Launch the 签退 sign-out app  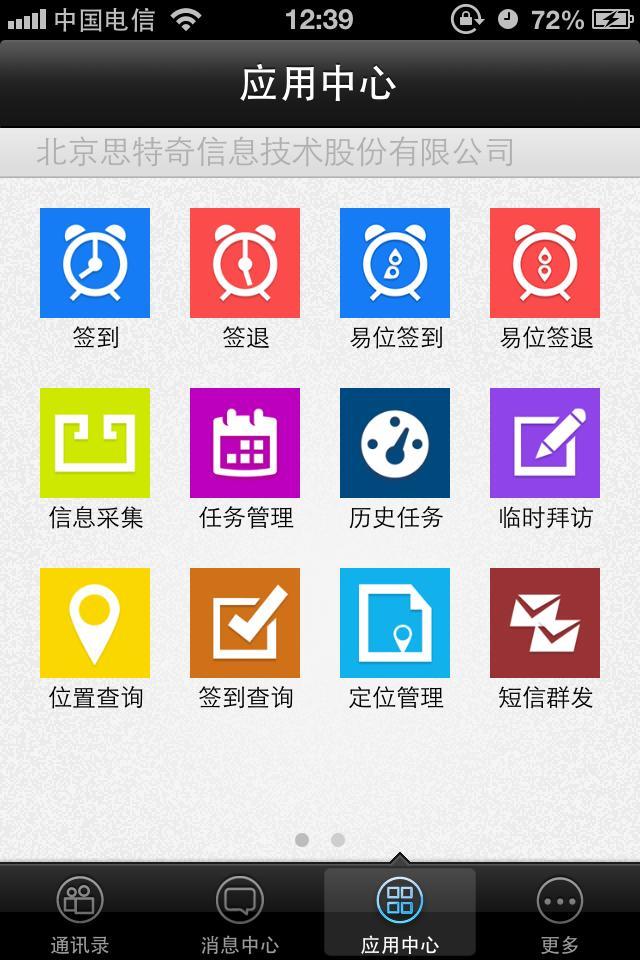245,263
